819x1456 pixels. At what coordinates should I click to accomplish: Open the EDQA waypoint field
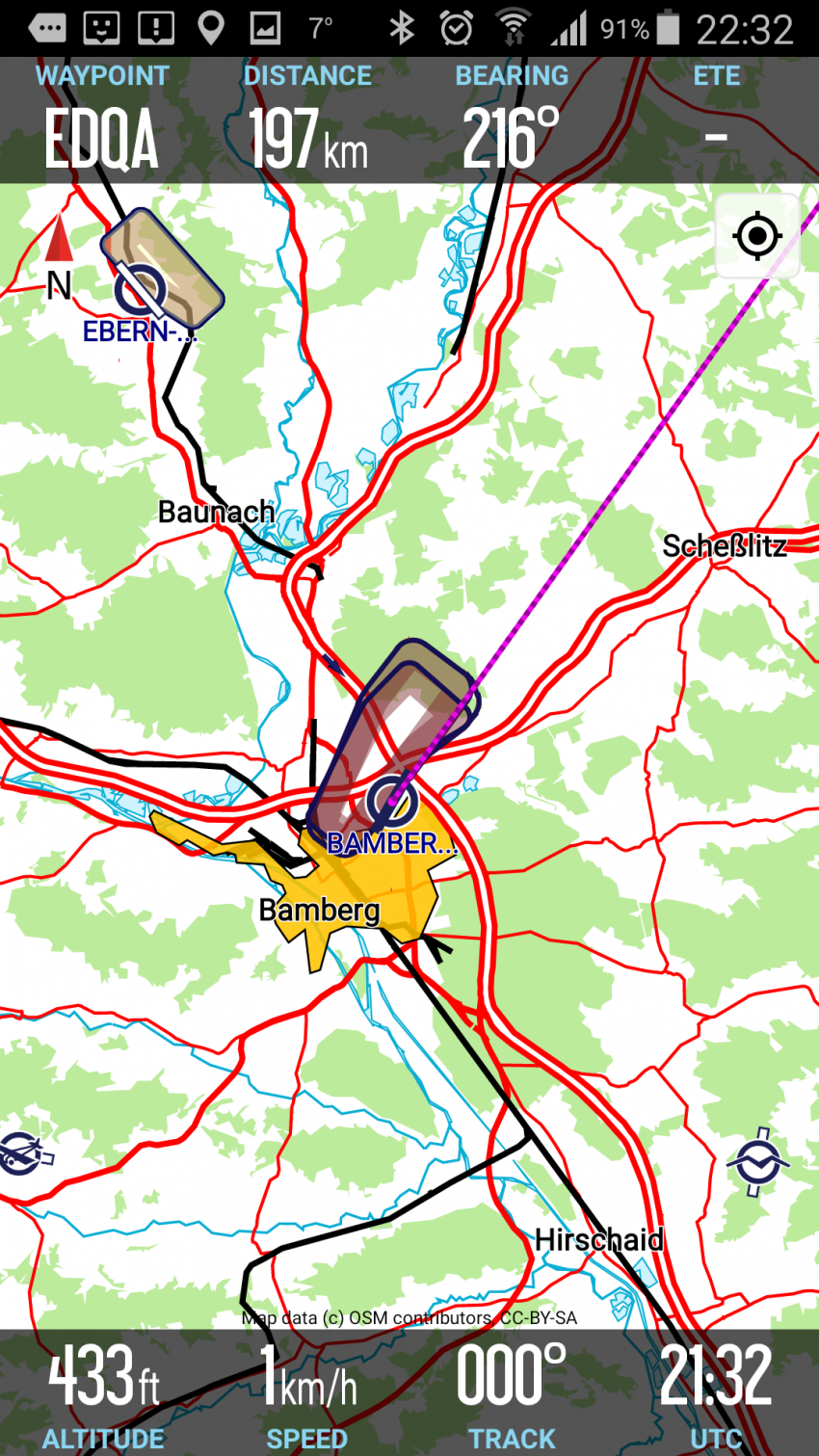(x=102, y=119)
